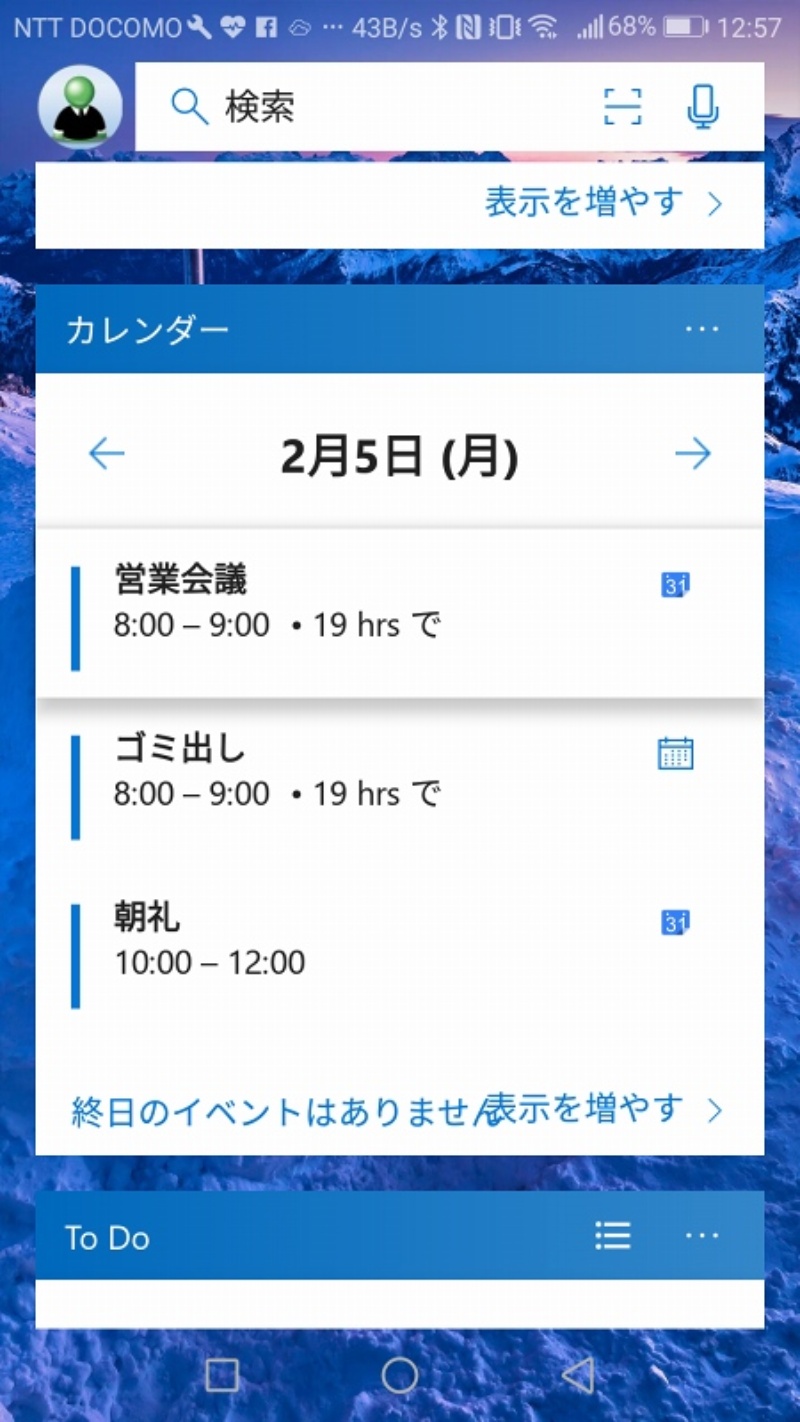Image resolution: width=800 pixels, height=1422 pixels.
Task: Open the To Do list icon
Action: tap(612, 1237)
